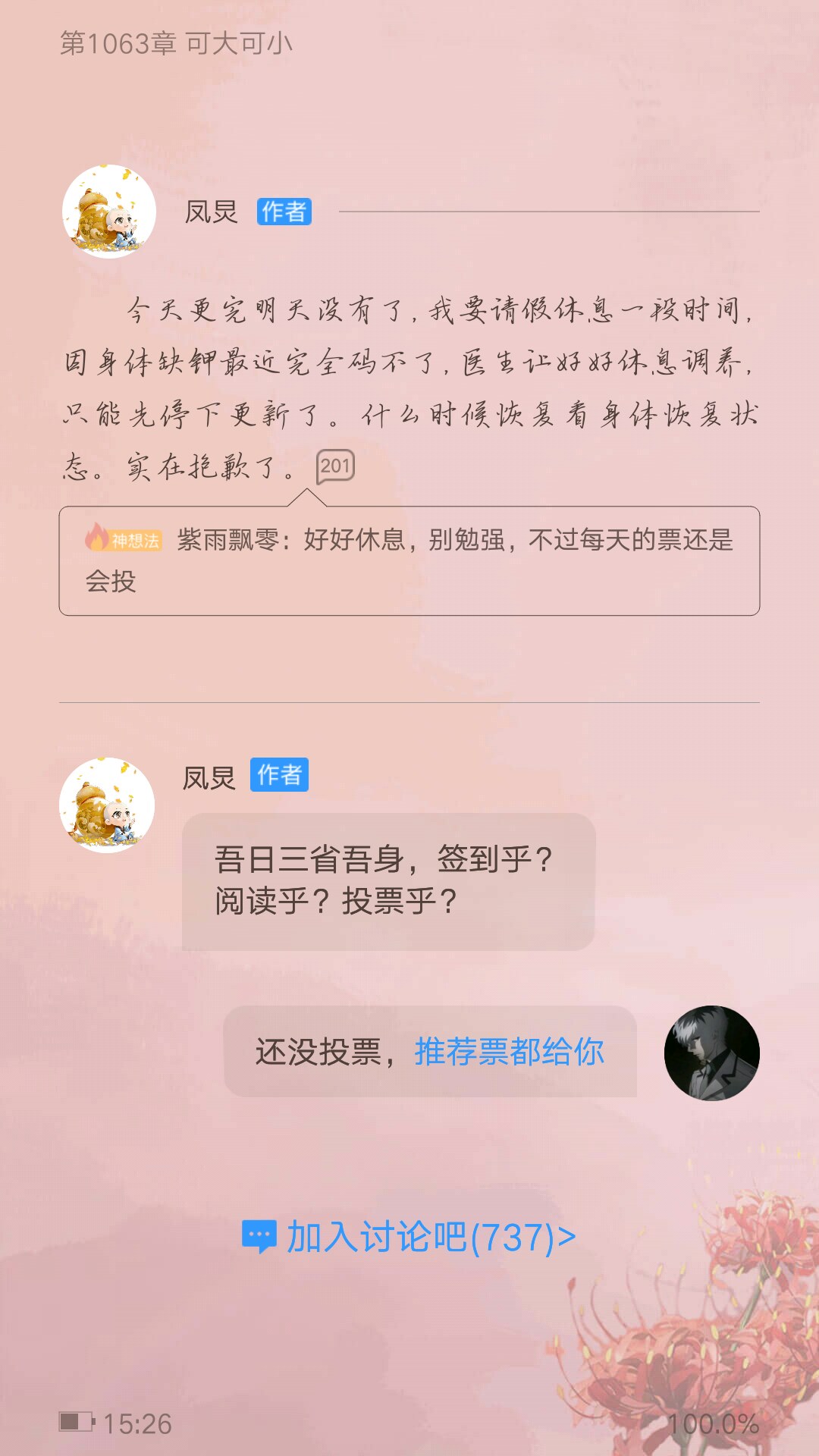
Task: Join the discussion 加入讨论吧(737)
Action: 409,1238
